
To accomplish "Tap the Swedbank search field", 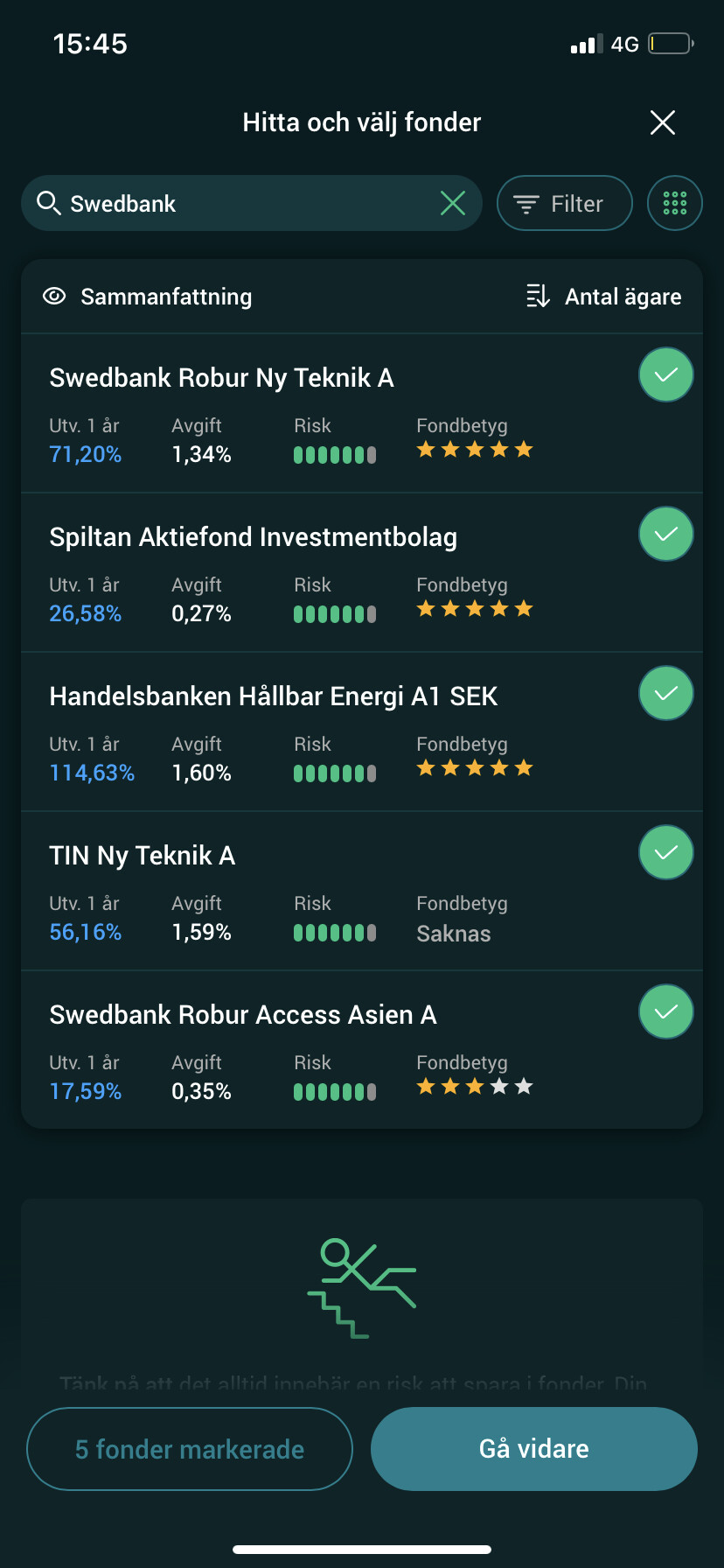I will point(252,203).
